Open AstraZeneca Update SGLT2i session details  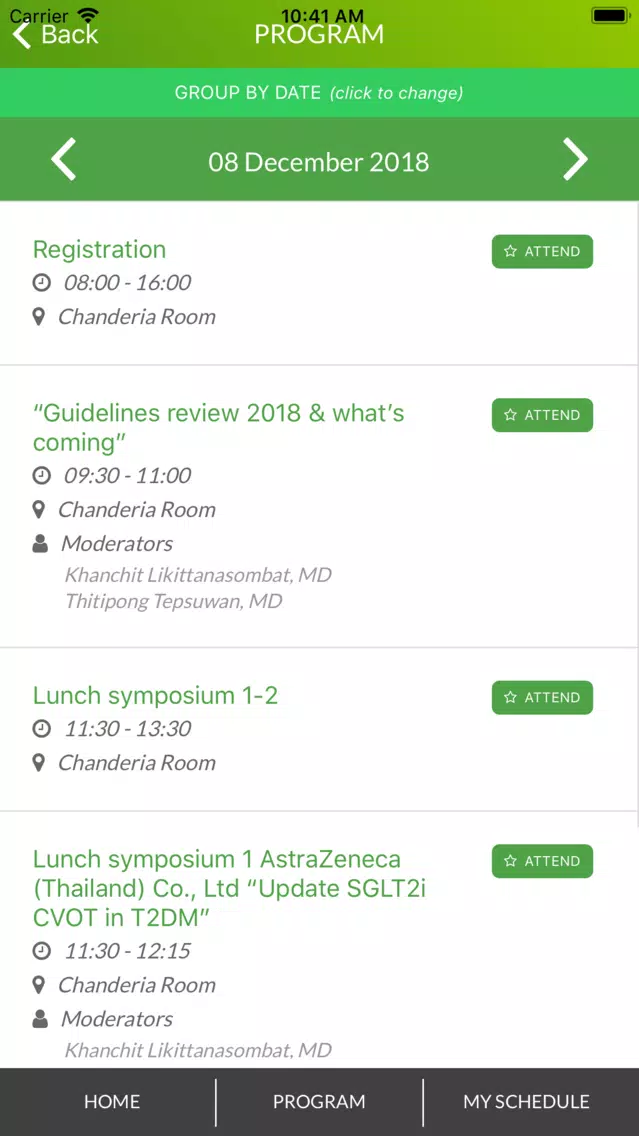point(229,888)
